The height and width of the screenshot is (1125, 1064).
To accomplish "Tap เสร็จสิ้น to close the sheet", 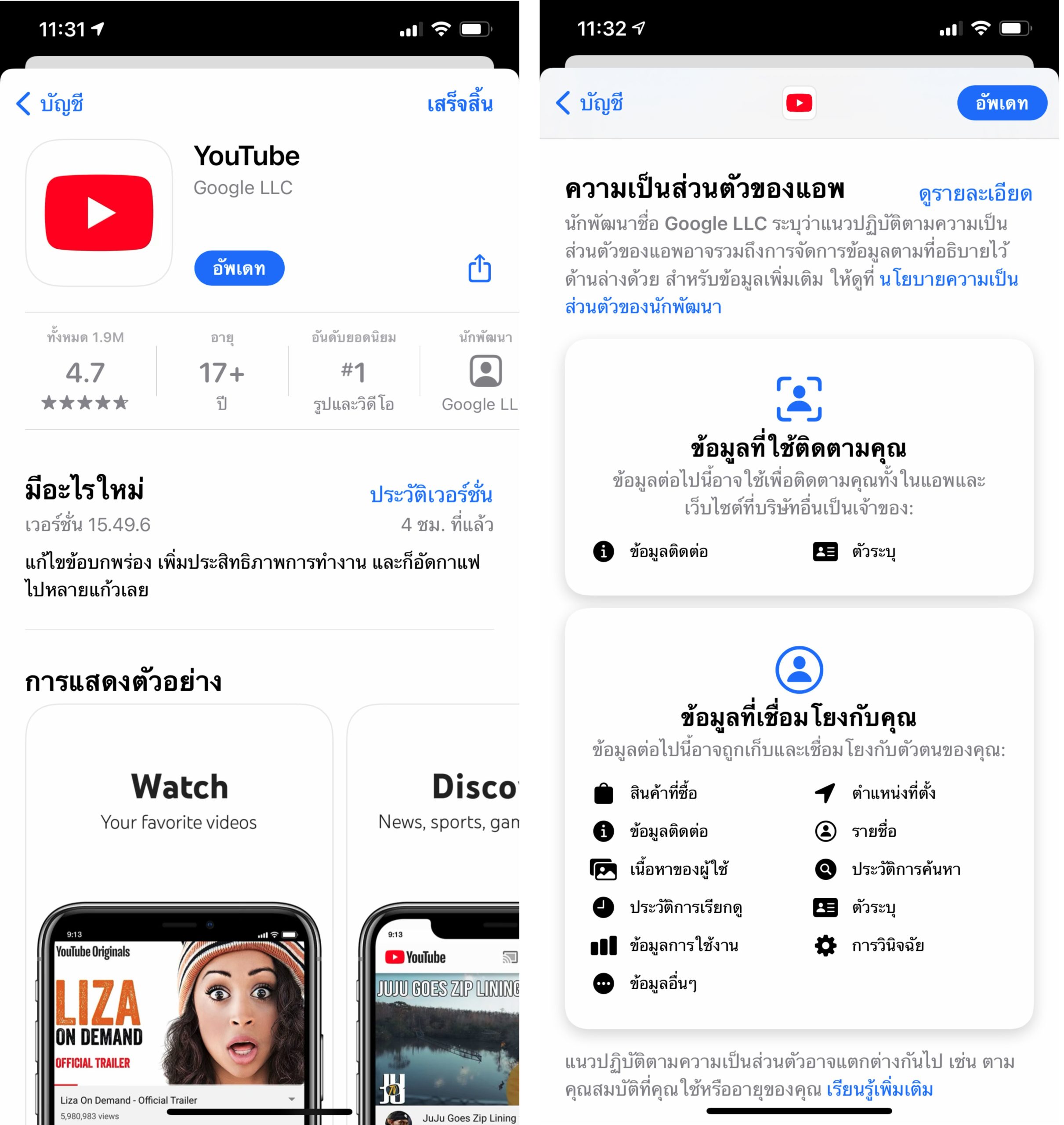I will 460,104.
